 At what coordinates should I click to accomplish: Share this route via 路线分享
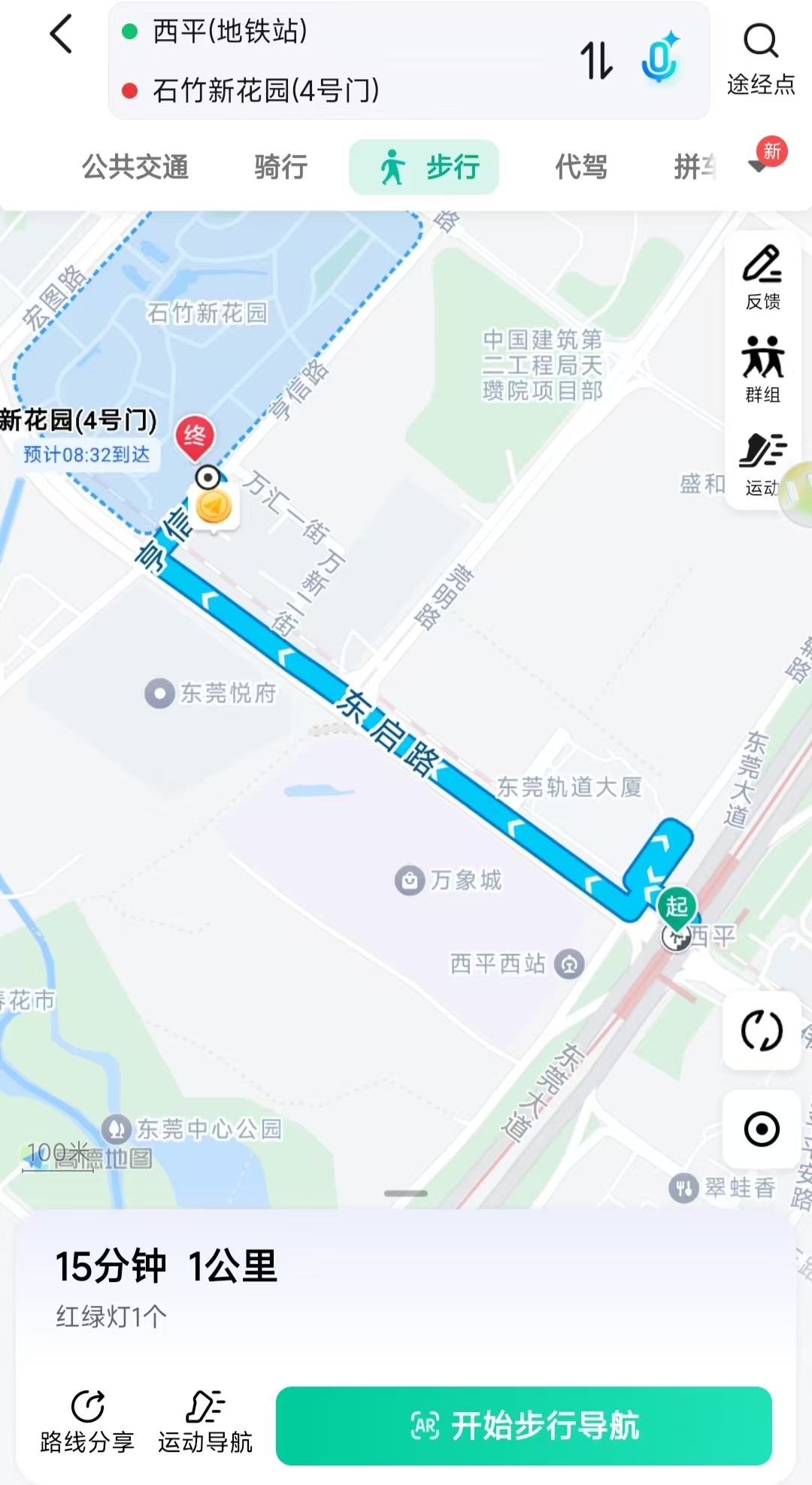coord(87,1421)
